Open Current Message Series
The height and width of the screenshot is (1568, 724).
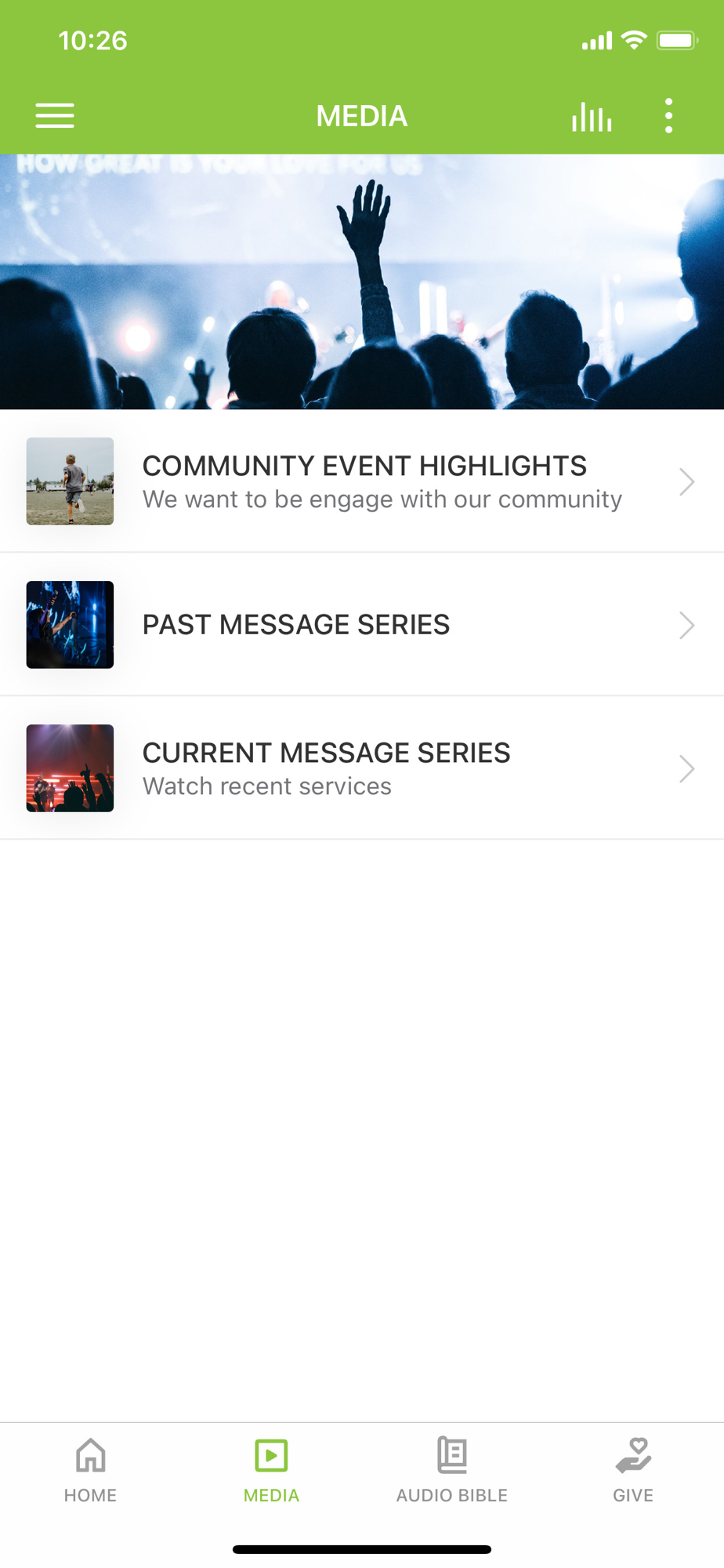coord(362,768)
